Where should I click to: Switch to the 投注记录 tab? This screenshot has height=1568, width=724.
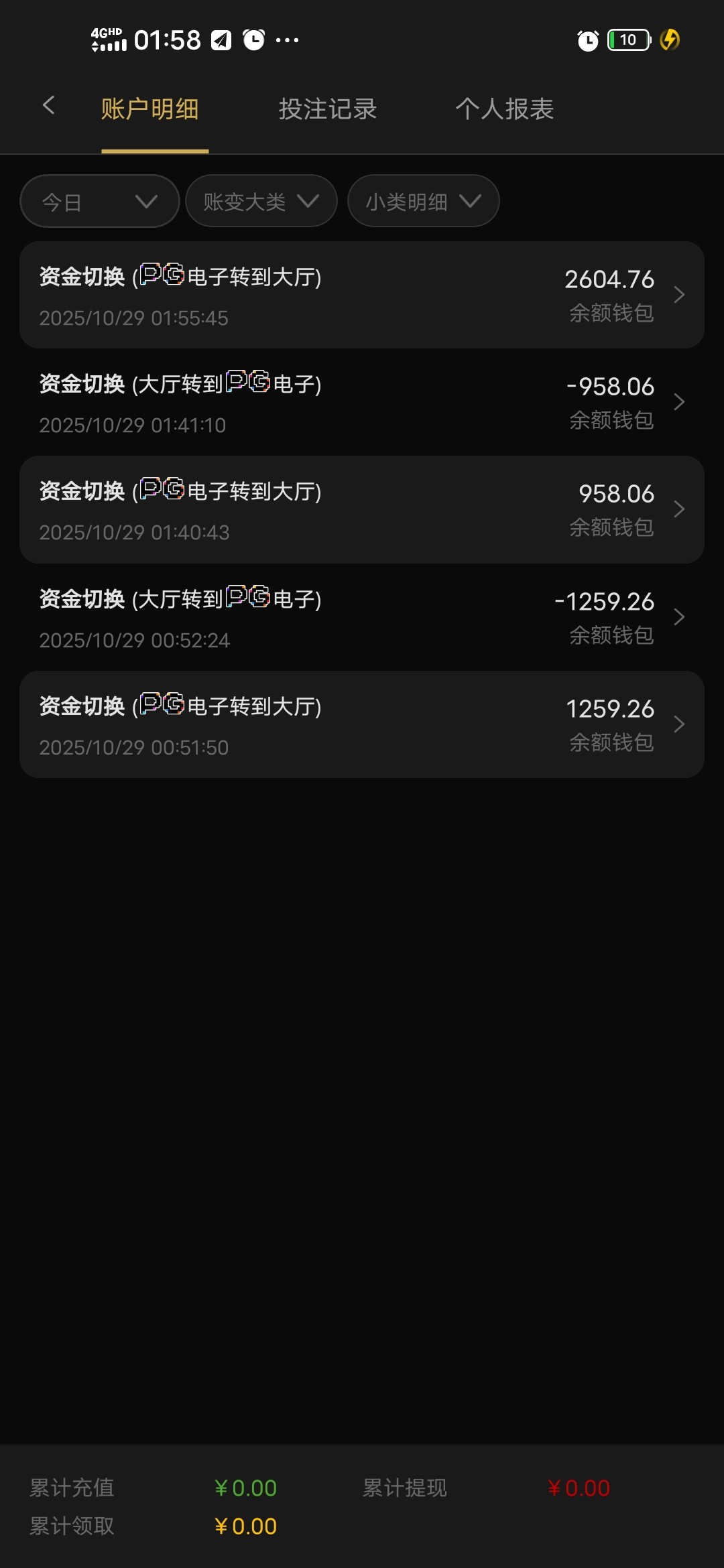(x=328, y=109)
